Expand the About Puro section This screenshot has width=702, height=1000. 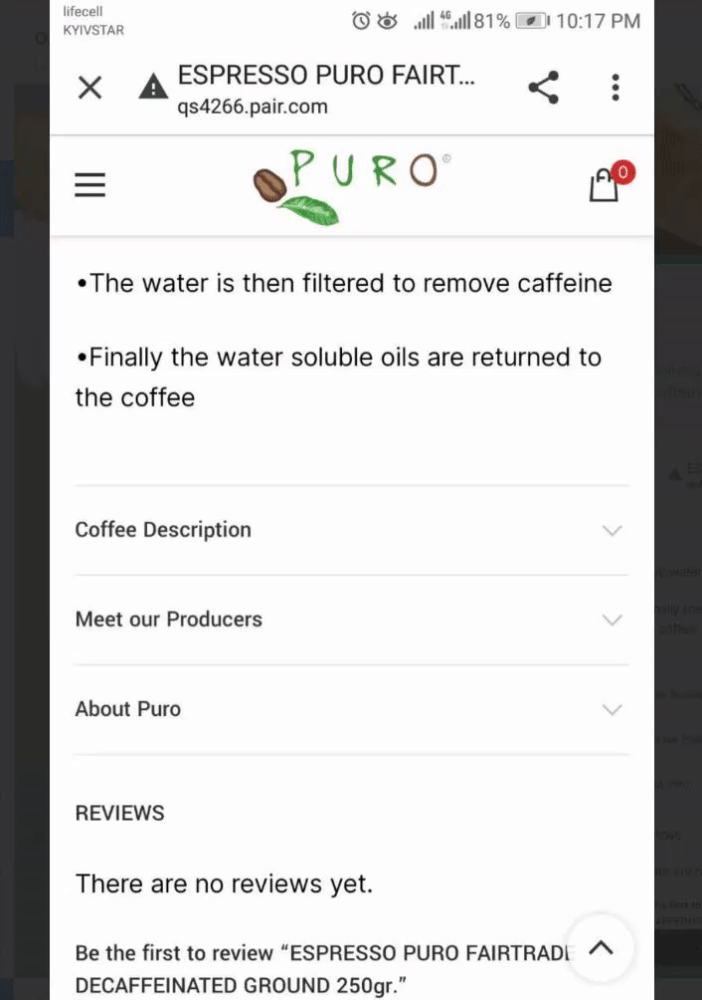pos(351,710)
